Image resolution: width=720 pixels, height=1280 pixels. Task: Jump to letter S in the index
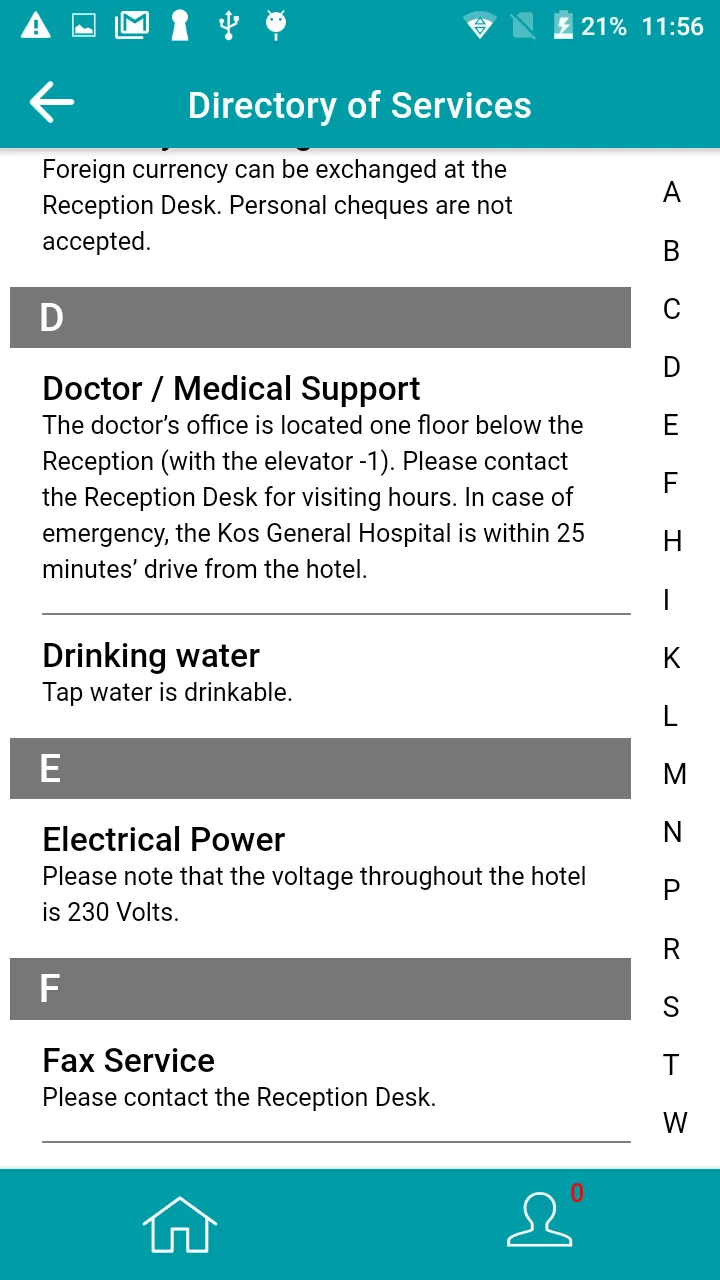pyautogui.click(x=672, y=1006)
